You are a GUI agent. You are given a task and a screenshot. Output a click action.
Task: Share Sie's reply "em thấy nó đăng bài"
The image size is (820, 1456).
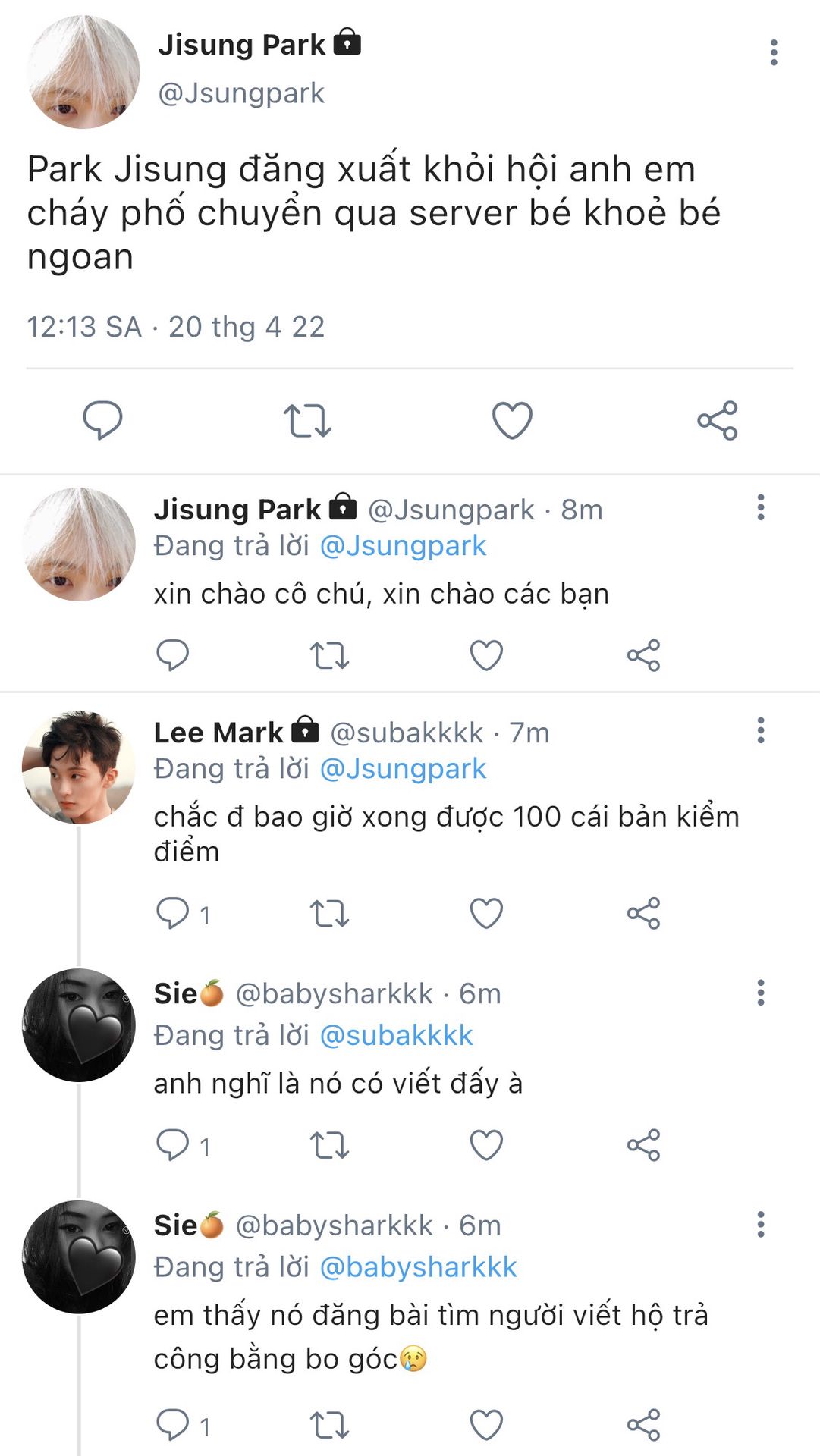(643, 1425)
